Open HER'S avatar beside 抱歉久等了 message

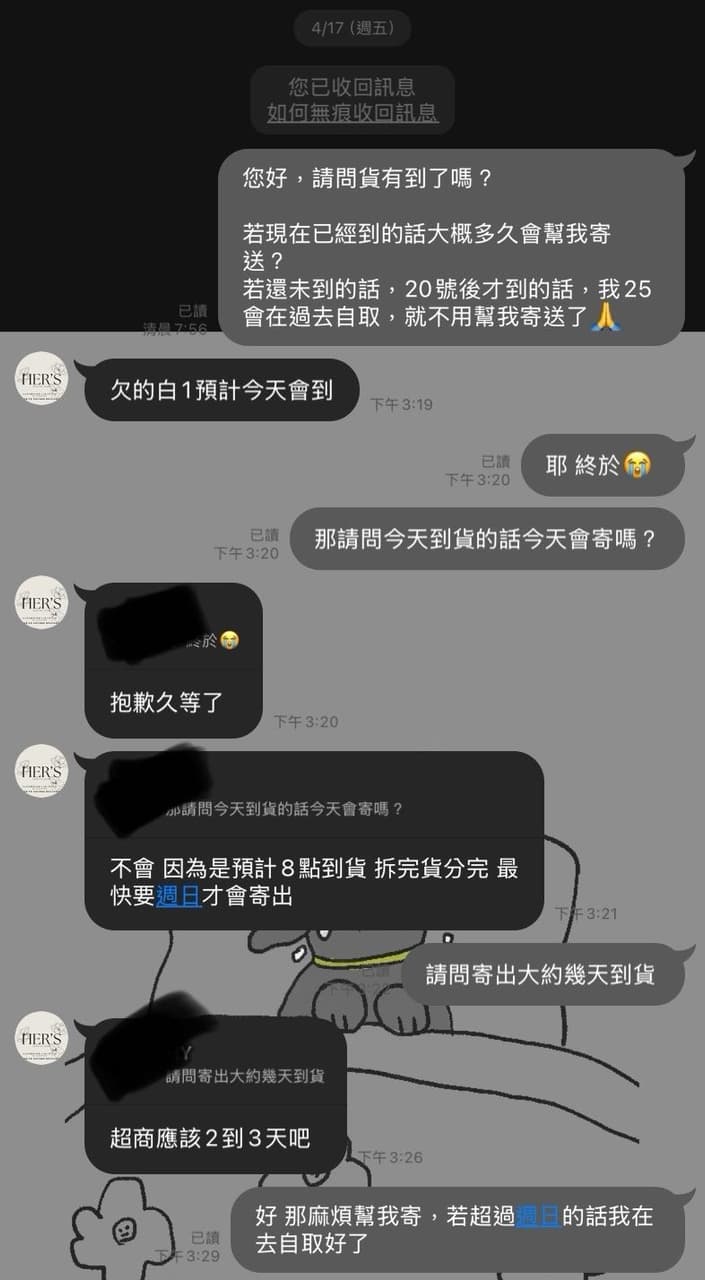tap(42, 603)
